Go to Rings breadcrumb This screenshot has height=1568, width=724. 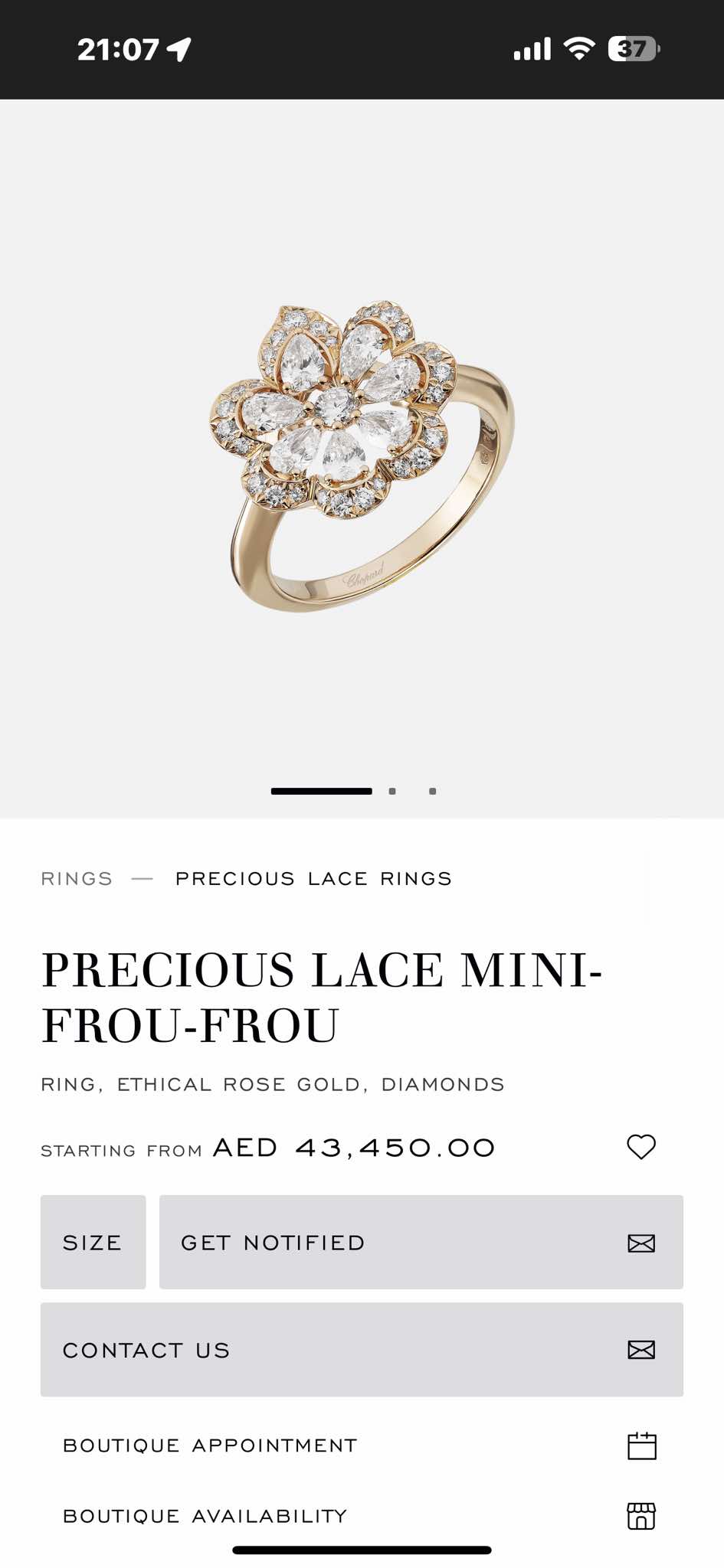click(77, 878)
